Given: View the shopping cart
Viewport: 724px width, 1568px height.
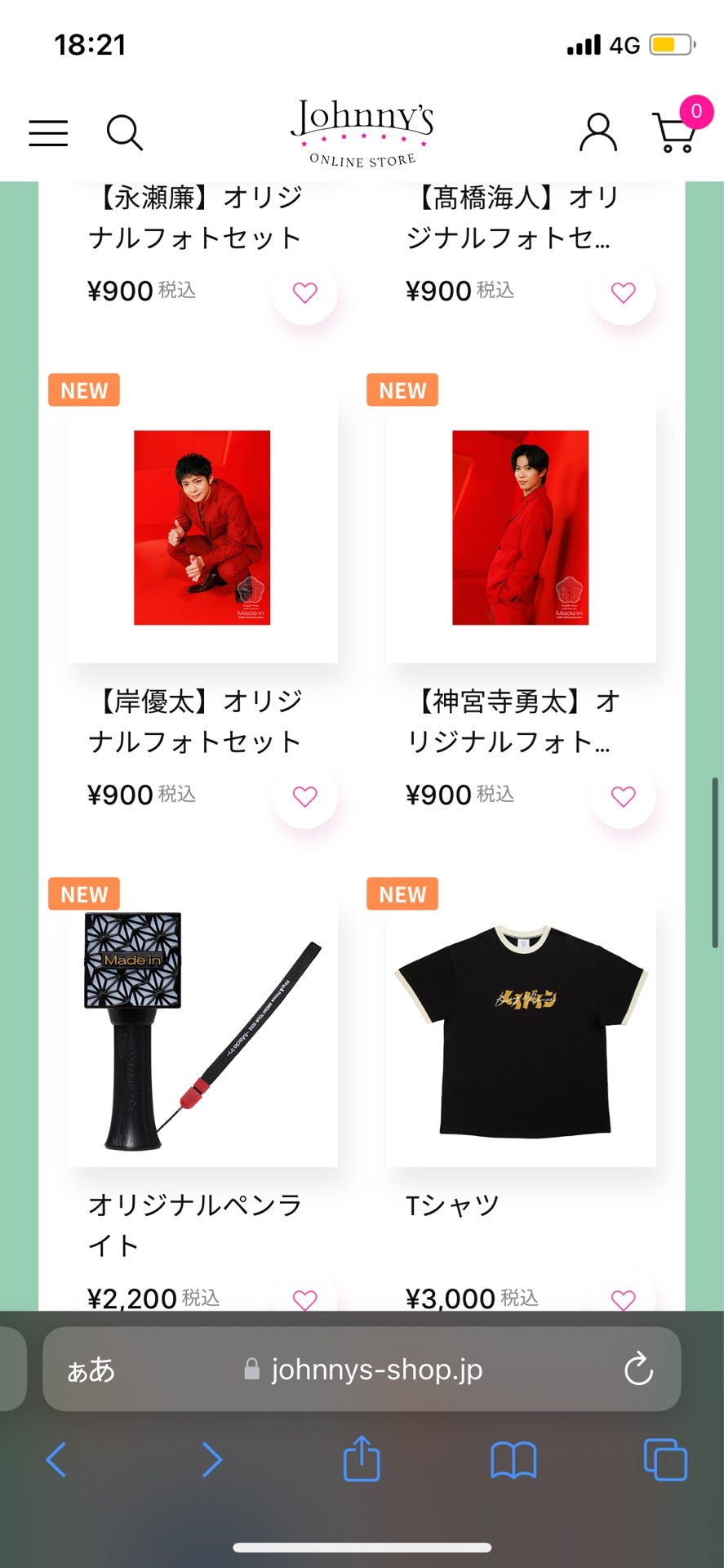Looking at the screenshot, I should (x=675, y=132).
